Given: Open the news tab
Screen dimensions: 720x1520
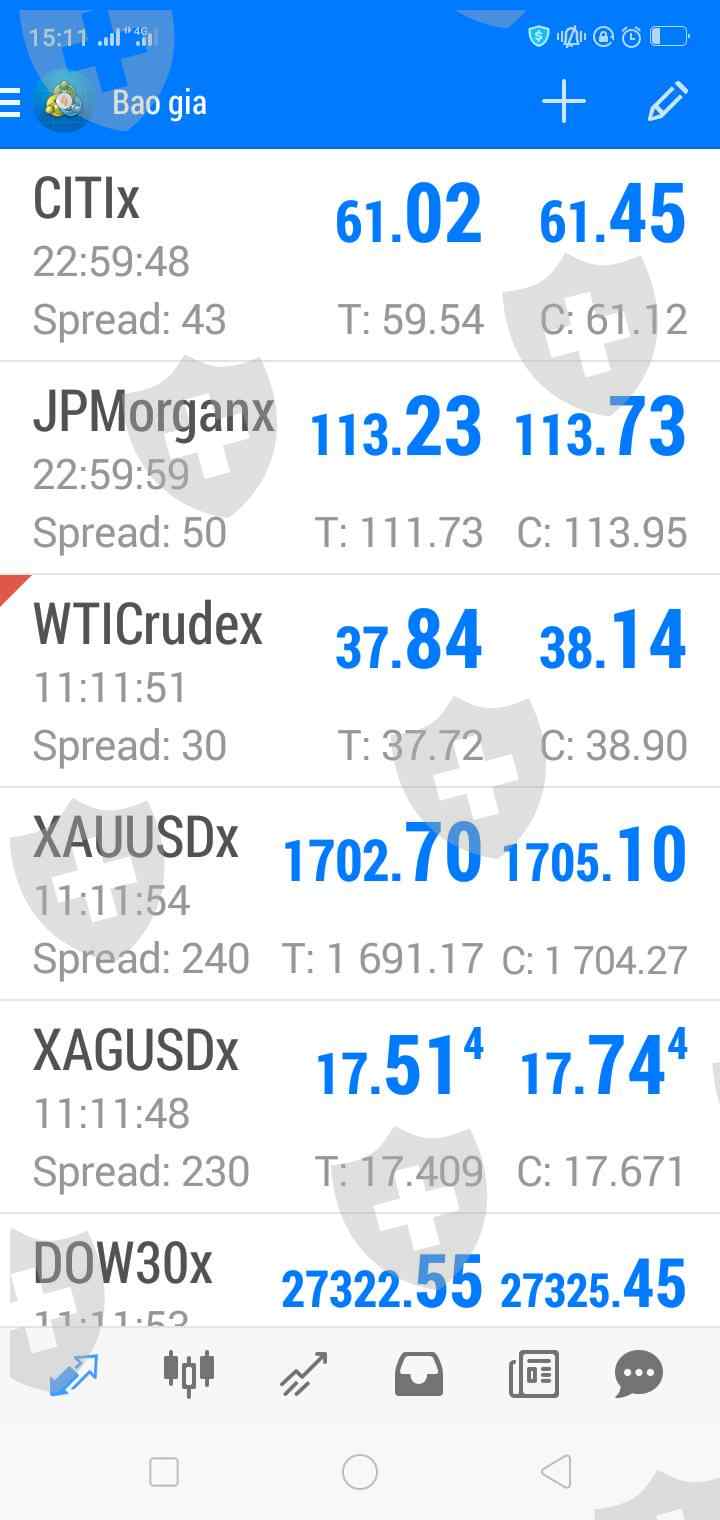Looking at the screenshot, I should click(533, 1374).
